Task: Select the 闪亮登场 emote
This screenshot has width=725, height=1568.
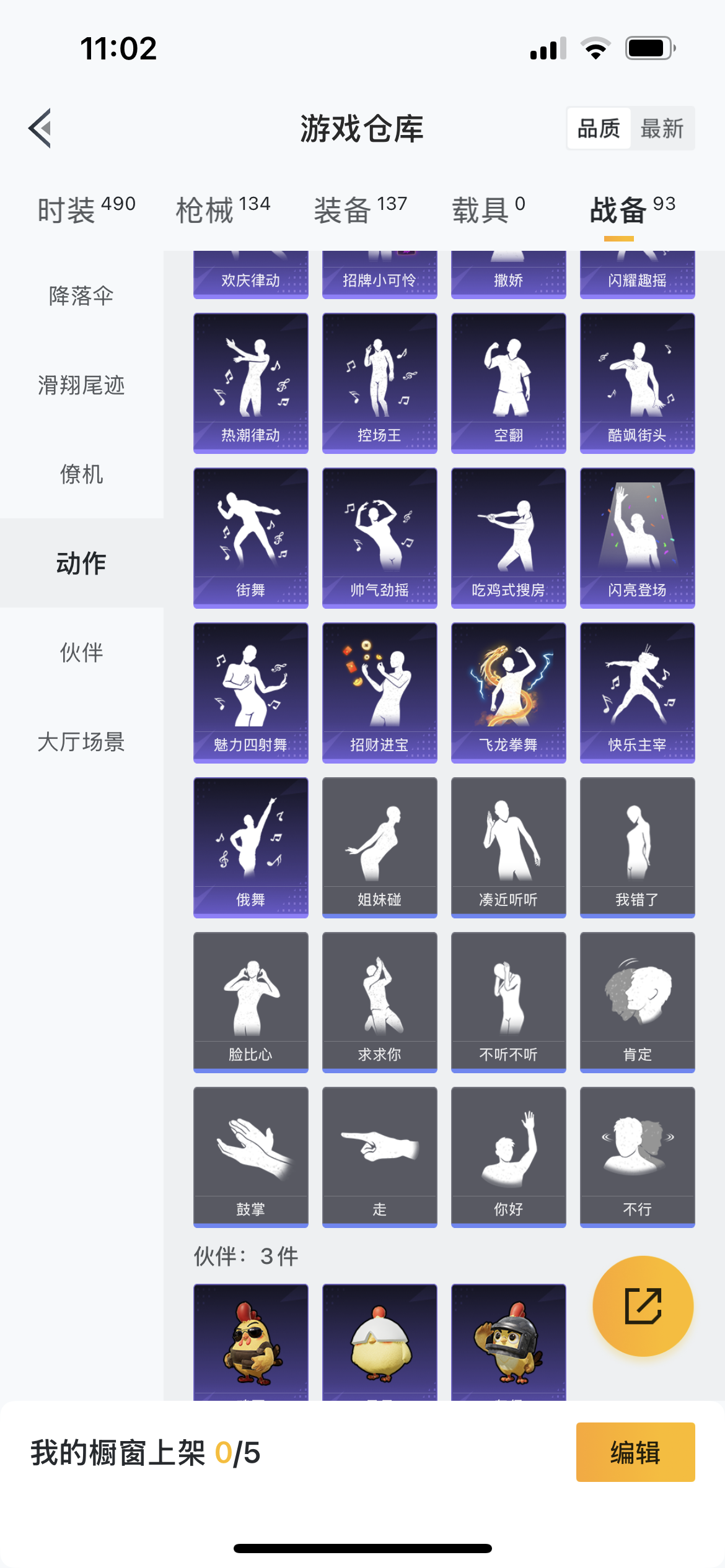Action: point(637,538)
